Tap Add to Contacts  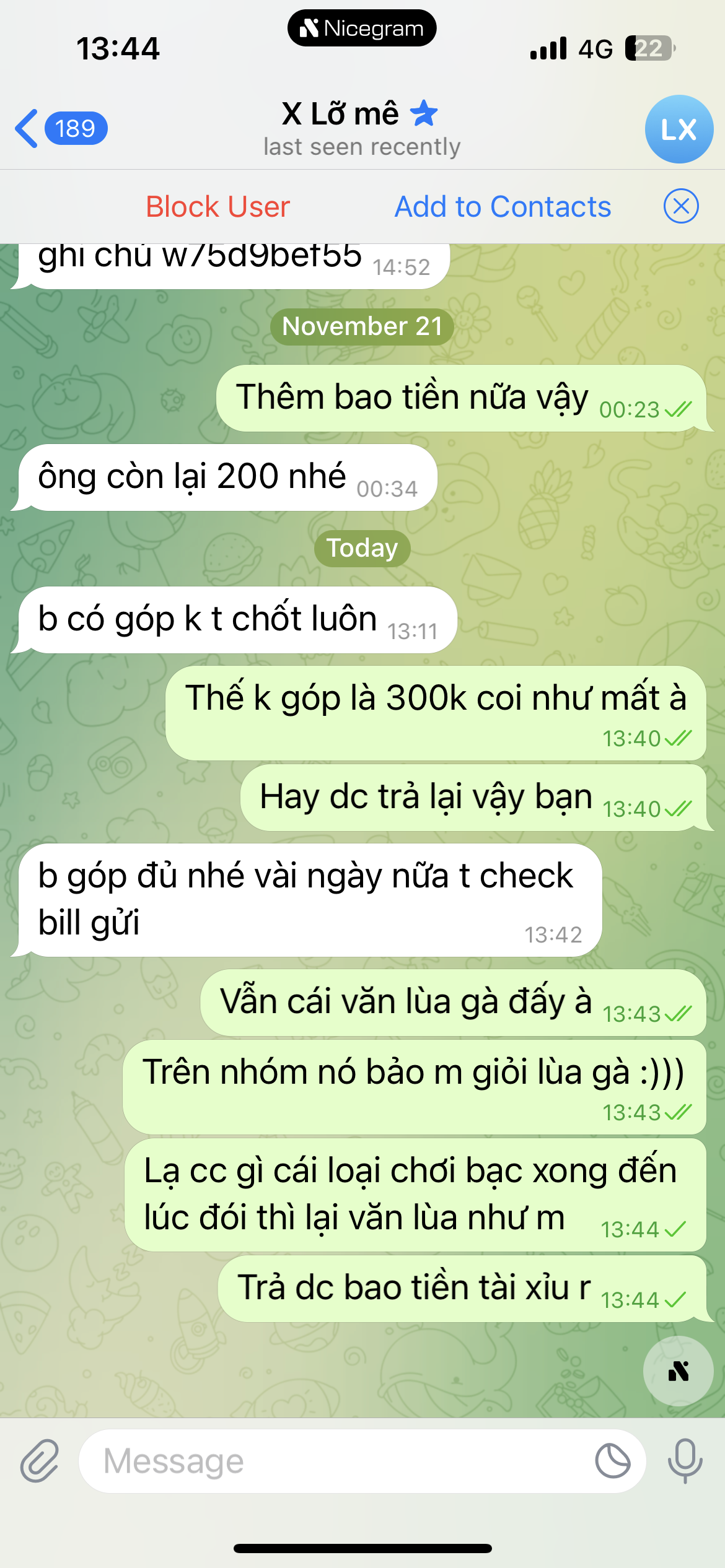[x=503, y=207]
